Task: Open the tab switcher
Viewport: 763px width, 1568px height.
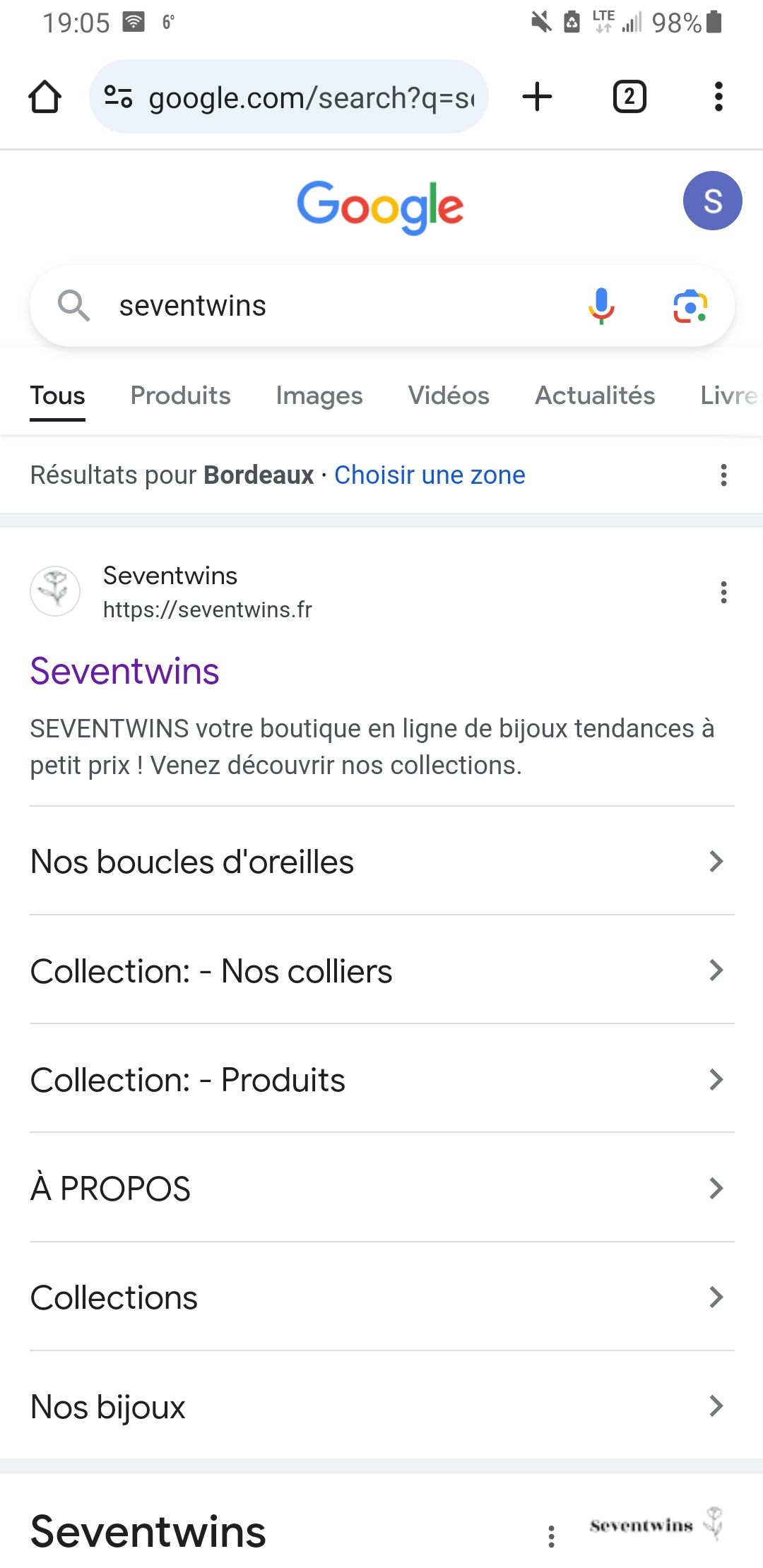Action: 629,97
